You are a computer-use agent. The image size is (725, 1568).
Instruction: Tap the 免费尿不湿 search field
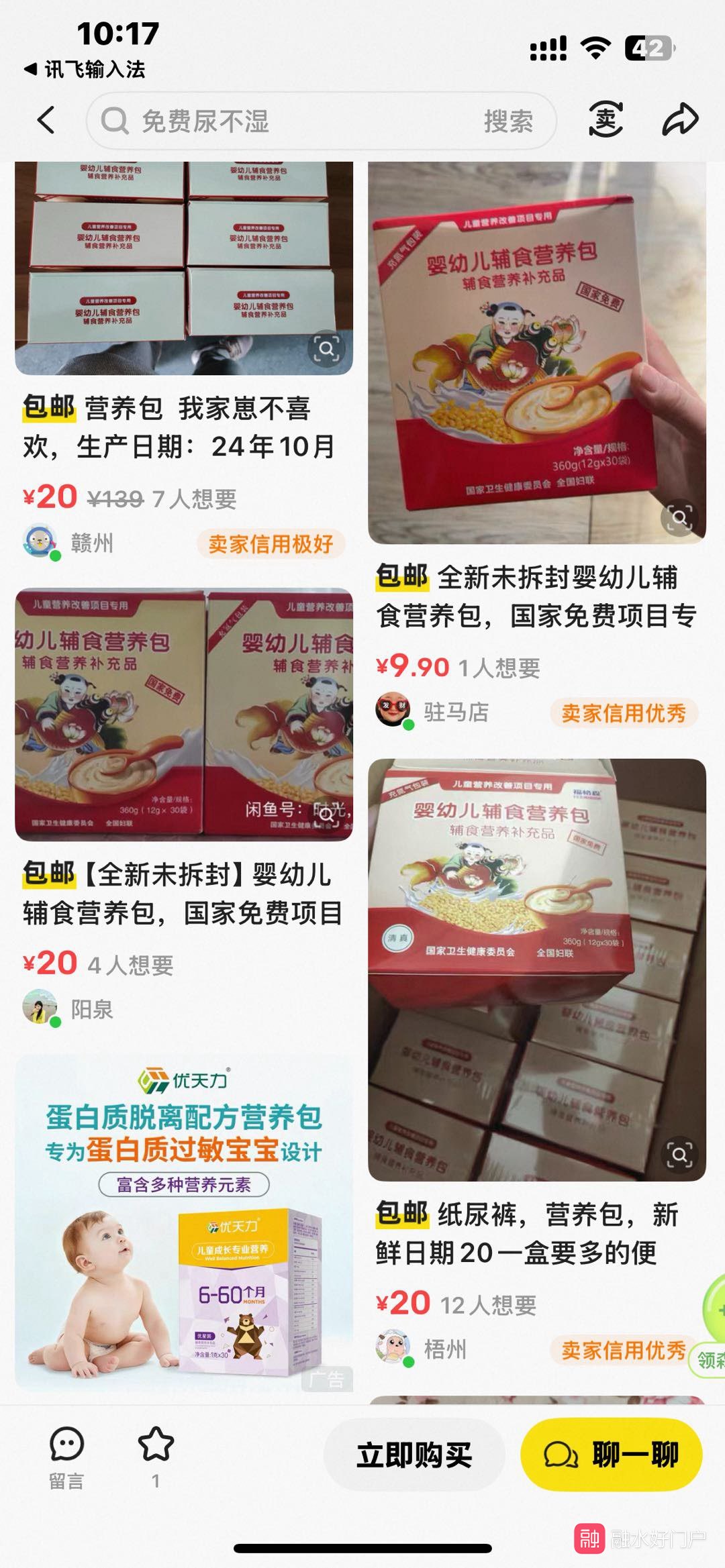(282, 121)
